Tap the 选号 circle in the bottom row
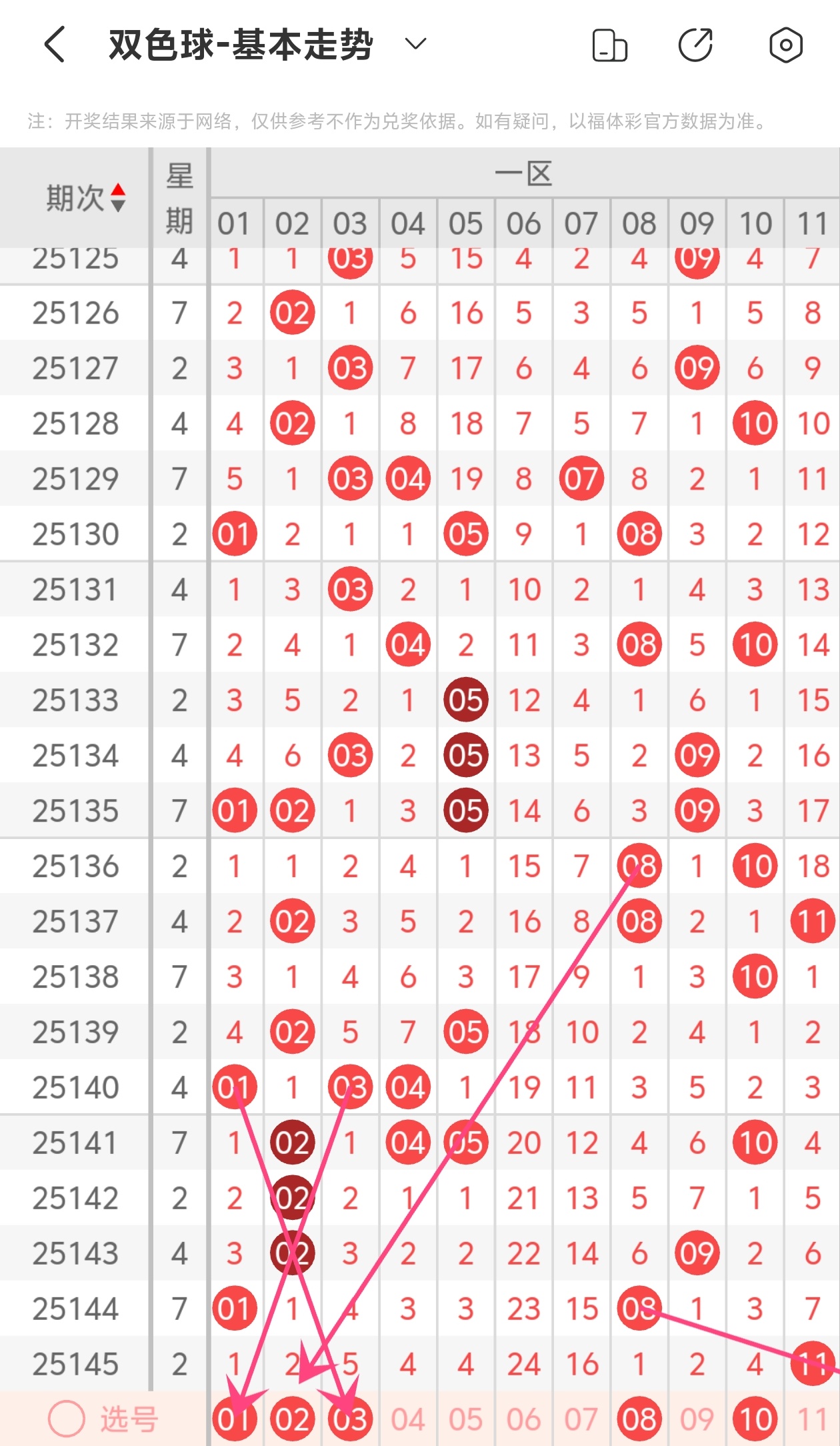This screenshot has width=840, height=1446. click(67, 1419)
